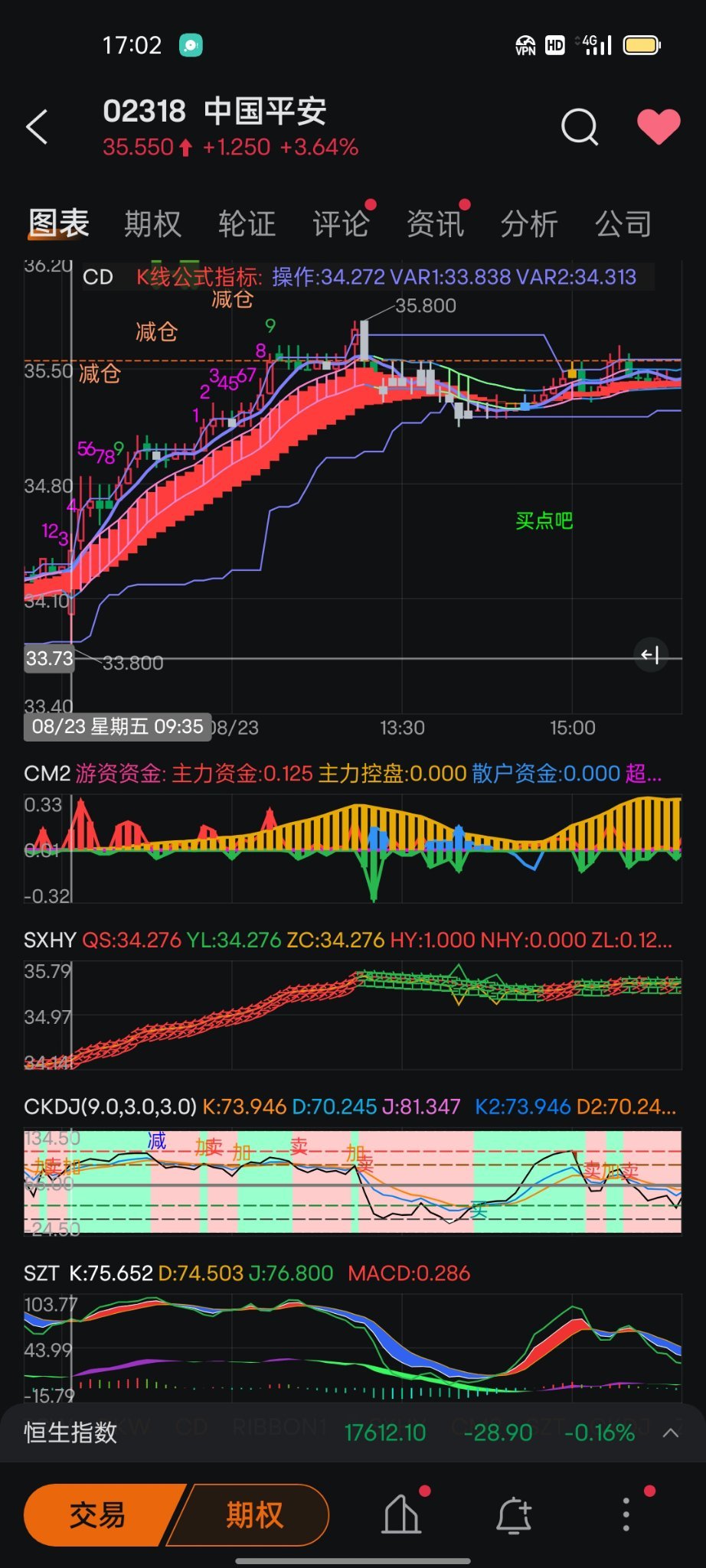Viewport: 706px width, 1568px height.
Task: Tap the back arrow to leave 中国平安 page
Action: [x=37, y=126]
